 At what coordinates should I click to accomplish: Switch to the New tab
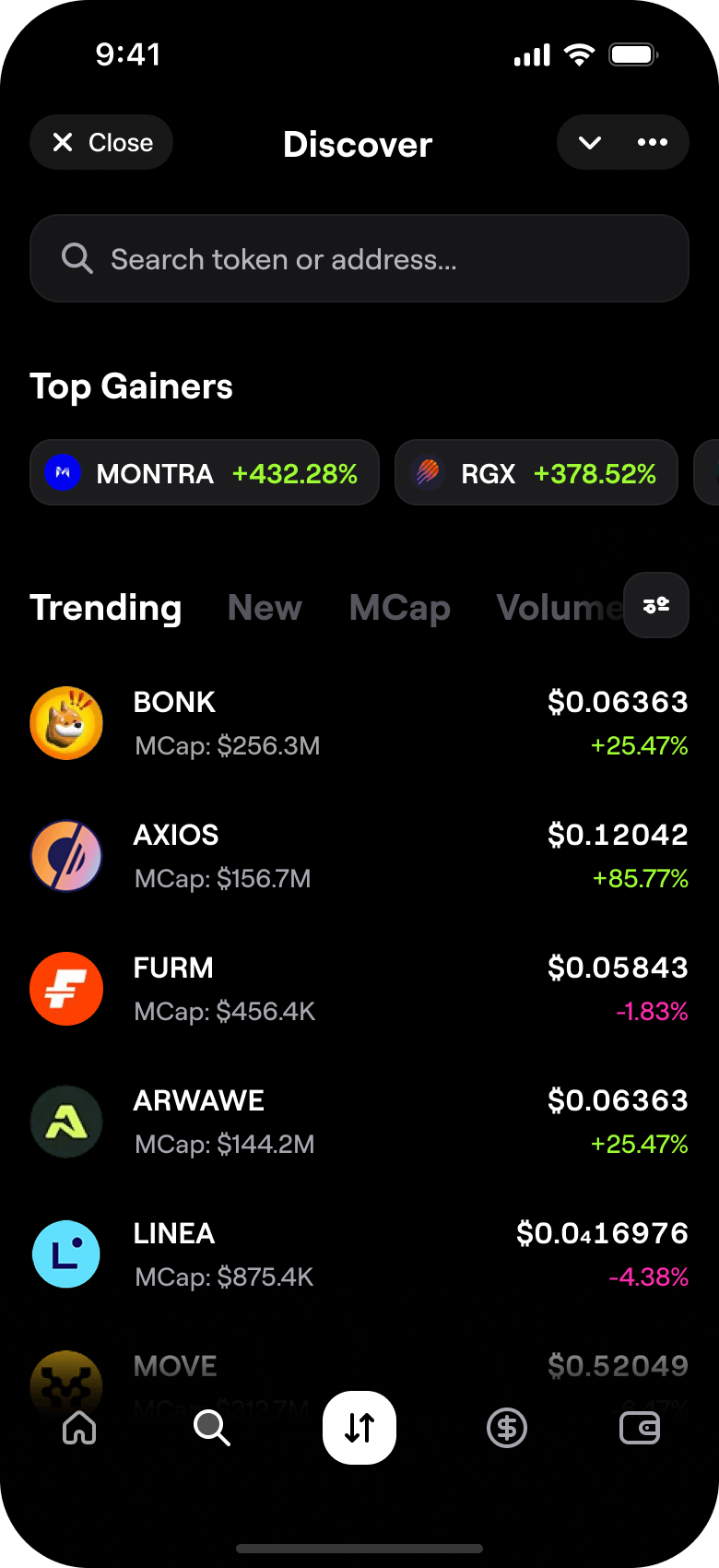pos(265,608)
